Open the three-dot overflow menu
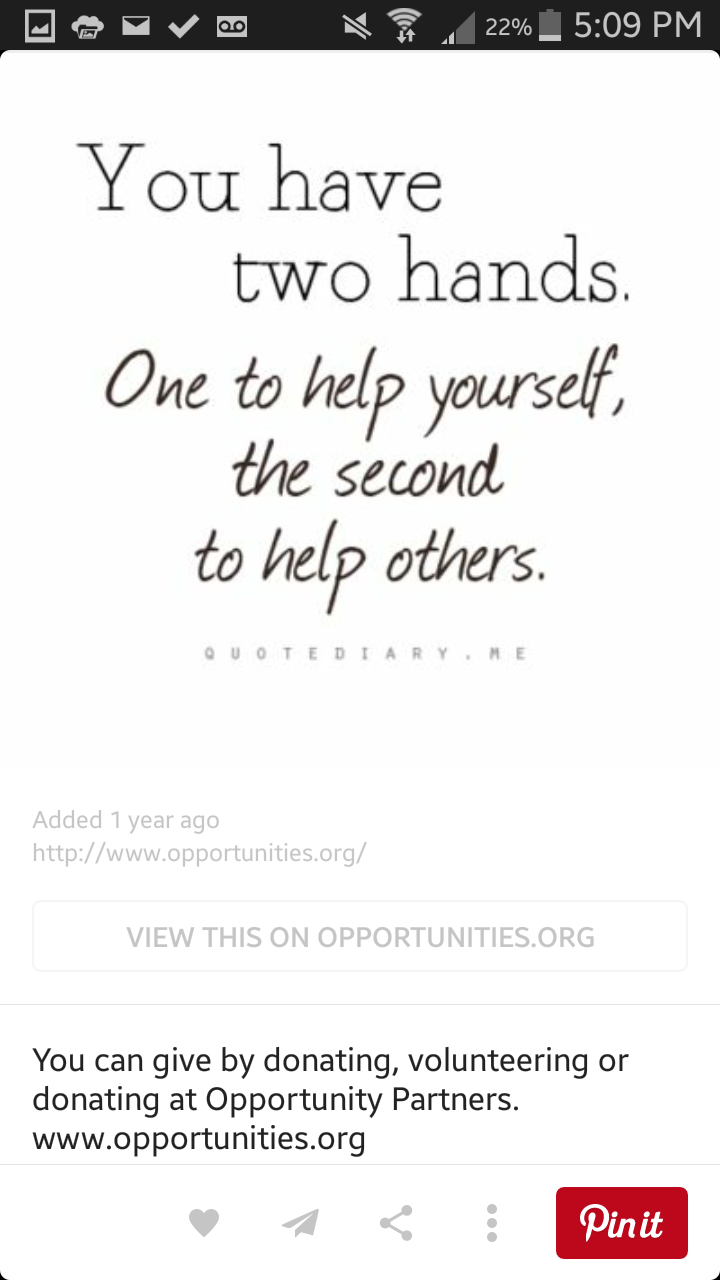The width and height of the screenshot is (720, 1280). [x=491, y=1222]
